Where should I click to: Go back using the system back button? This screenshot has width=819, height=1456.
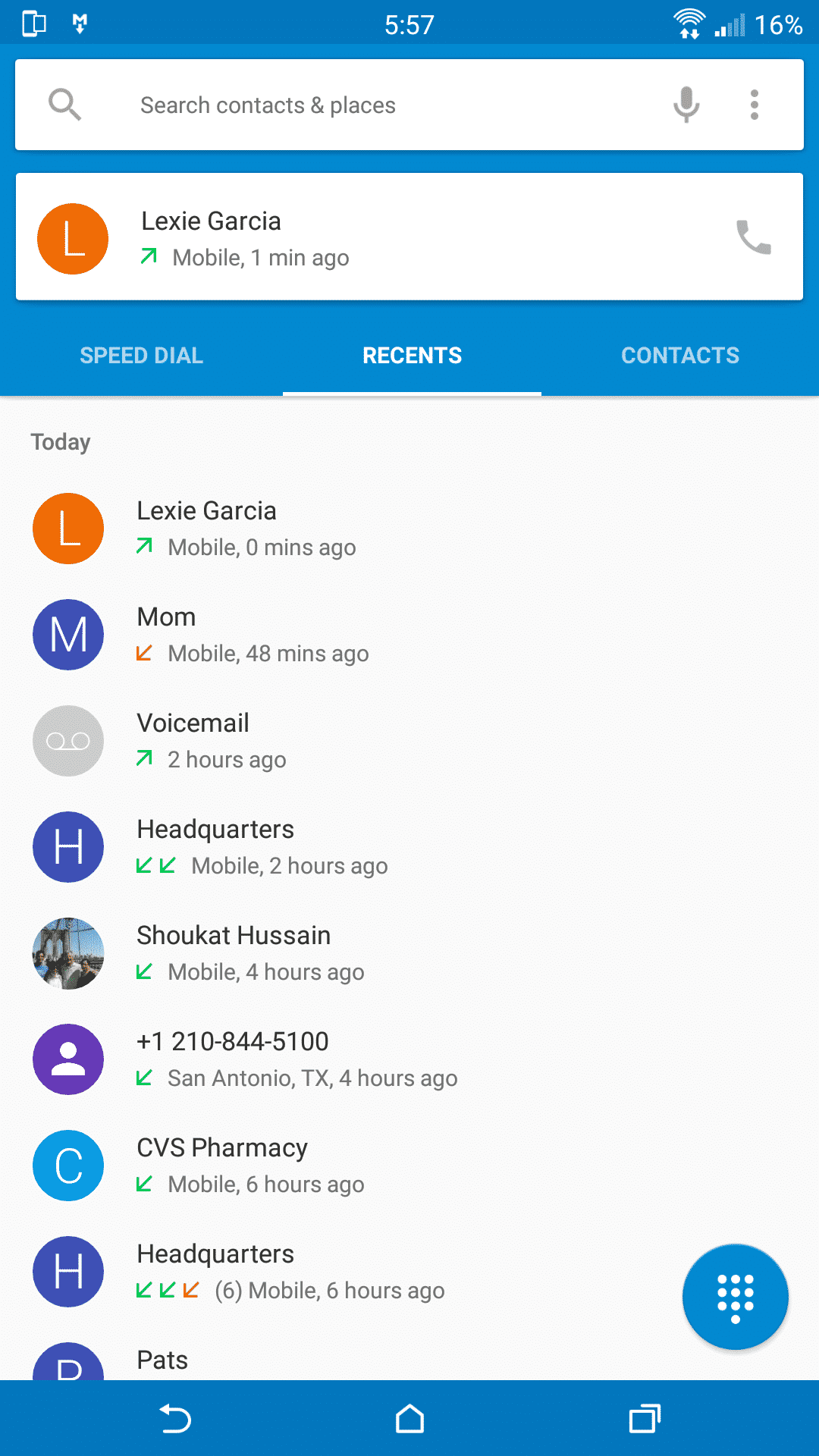click(175, 1419)
